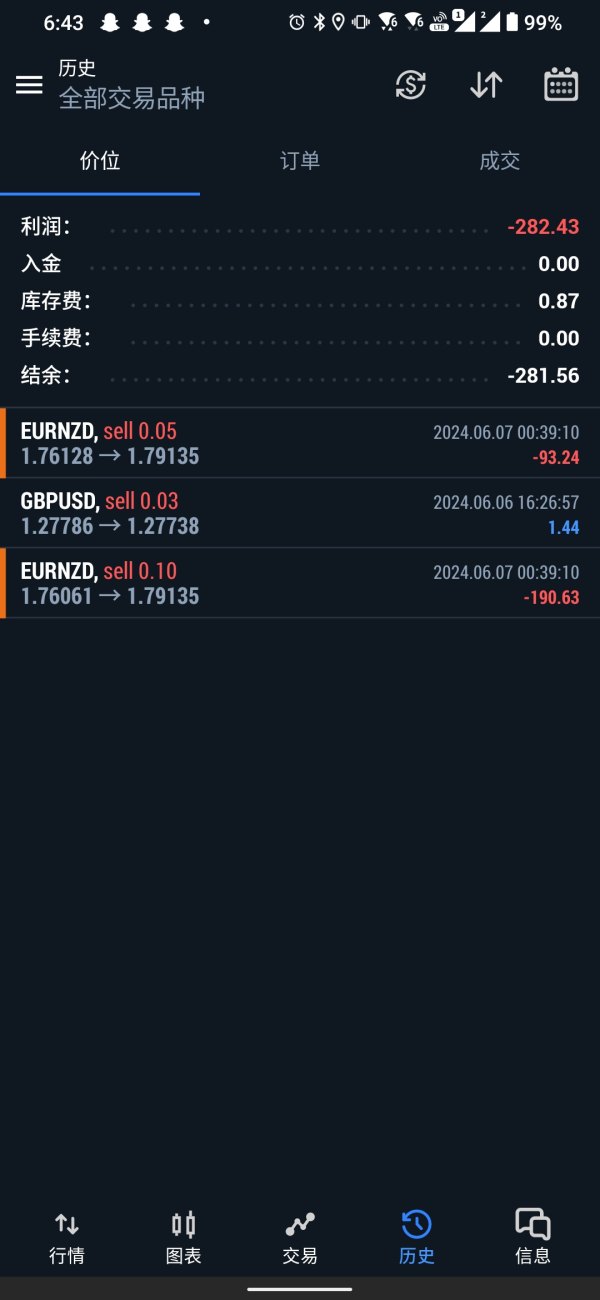Switch to the 成交 tab

(x=500, y=161)
